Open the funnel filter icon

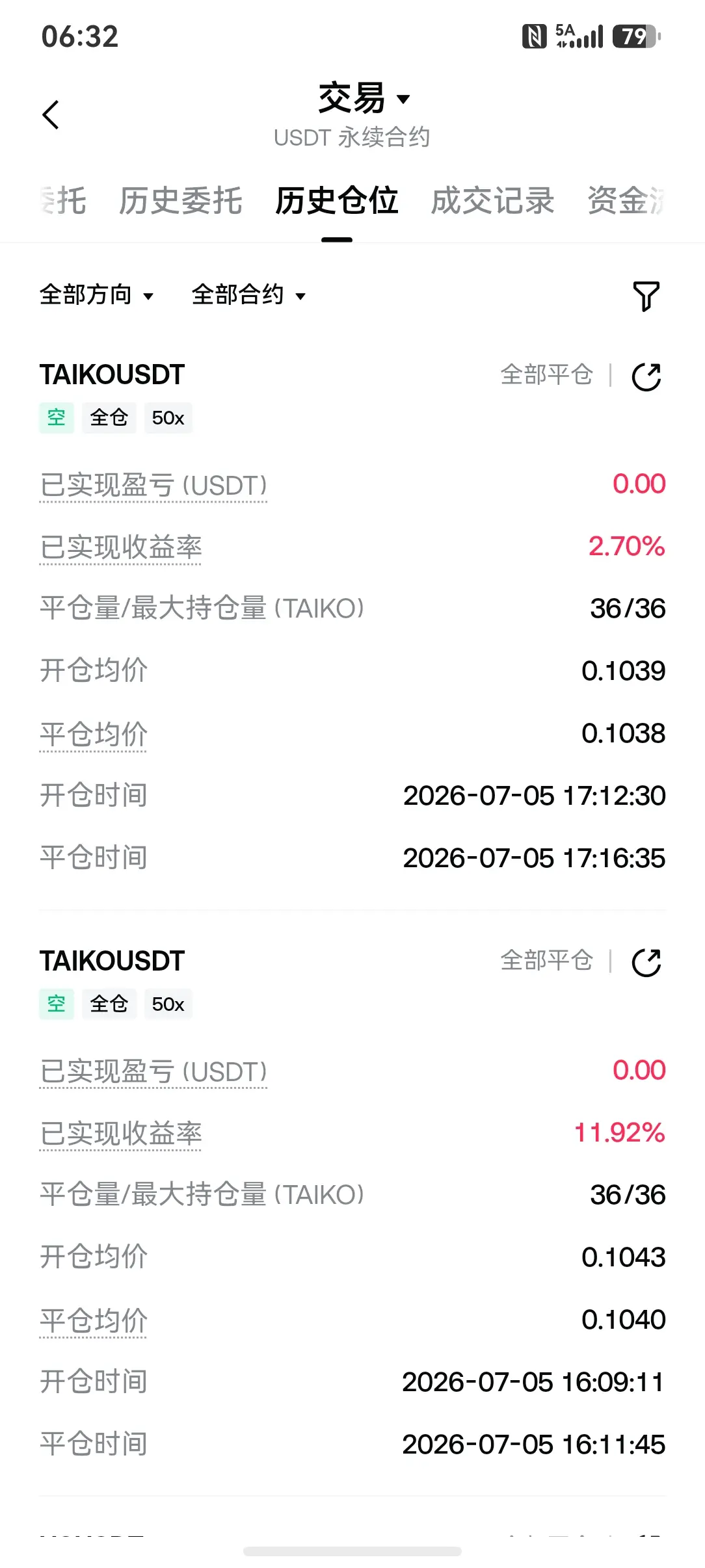pos(646,296)
